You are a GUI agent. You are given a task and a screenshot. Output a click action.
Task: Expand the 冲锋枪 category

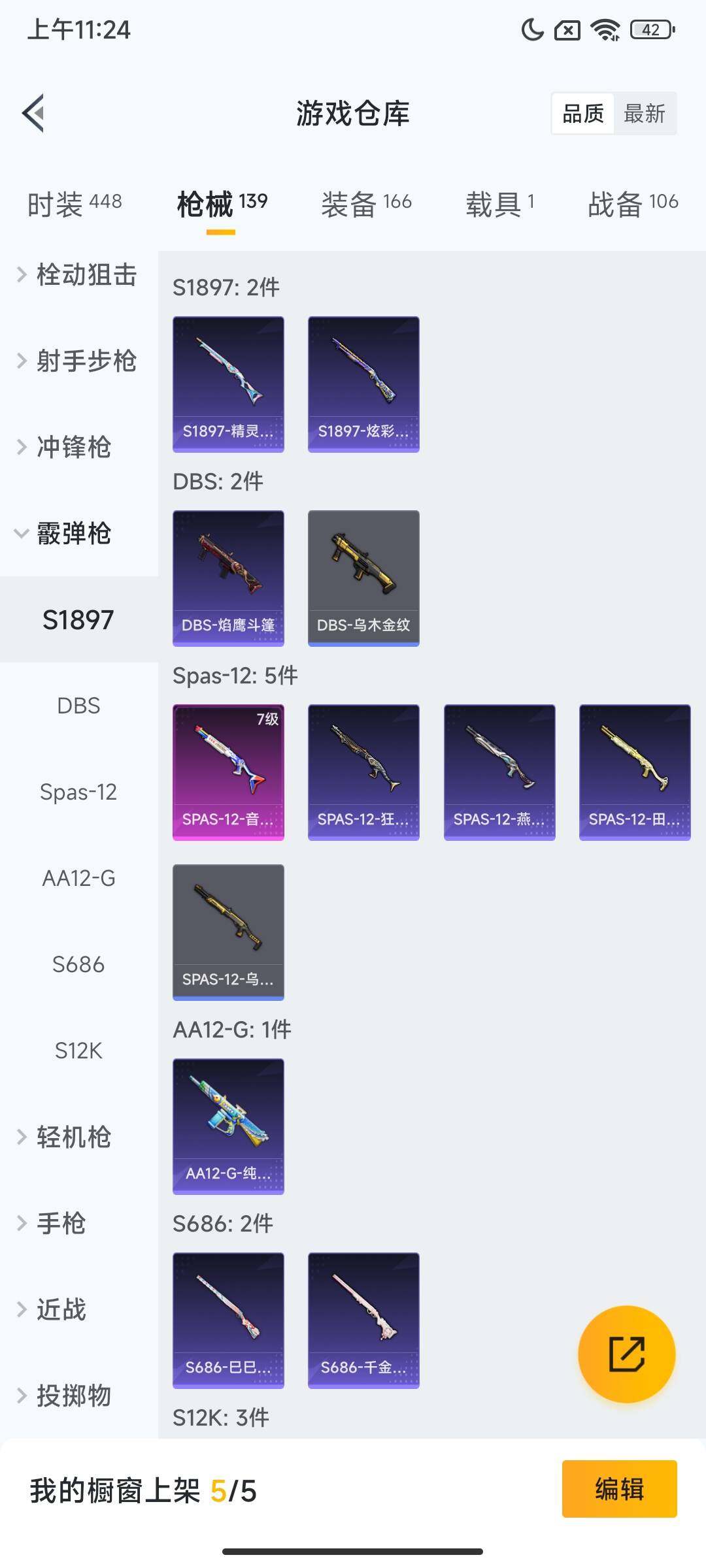pos(72,448)
